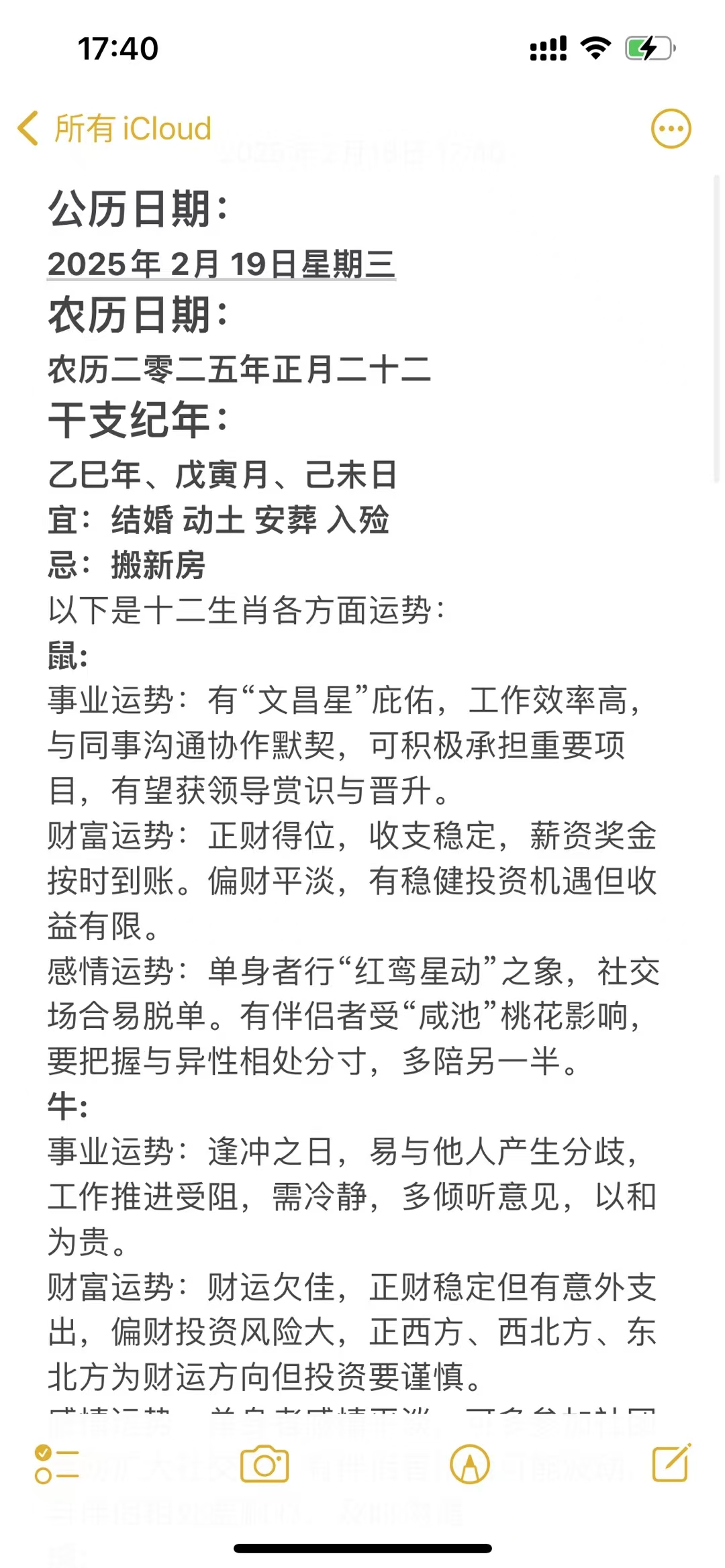Viewport: 725px width, 1568px height.
Task: Go back to 所有 iCloud notes list
Action: (114, 128)
